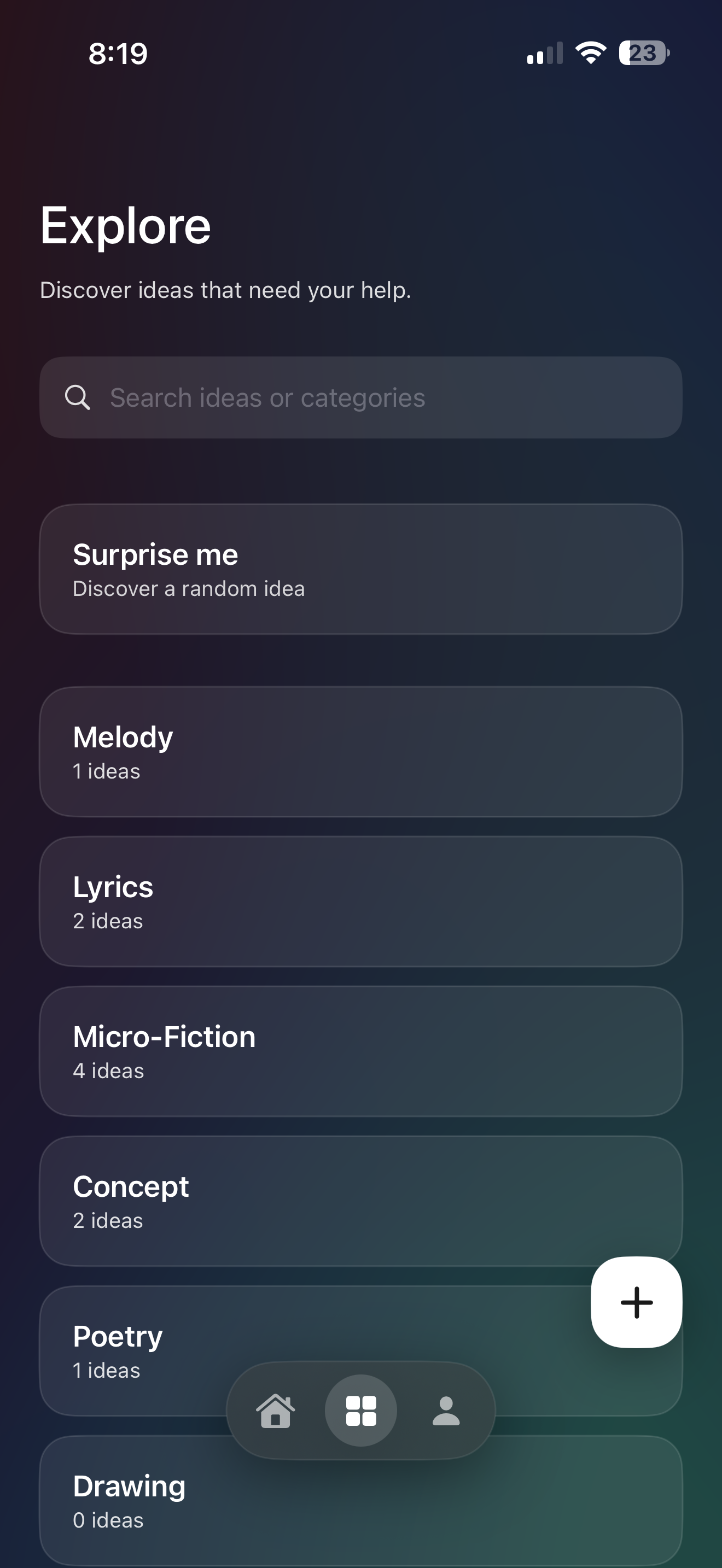Tap the search ideas or categories field

[x=360, y=397]
